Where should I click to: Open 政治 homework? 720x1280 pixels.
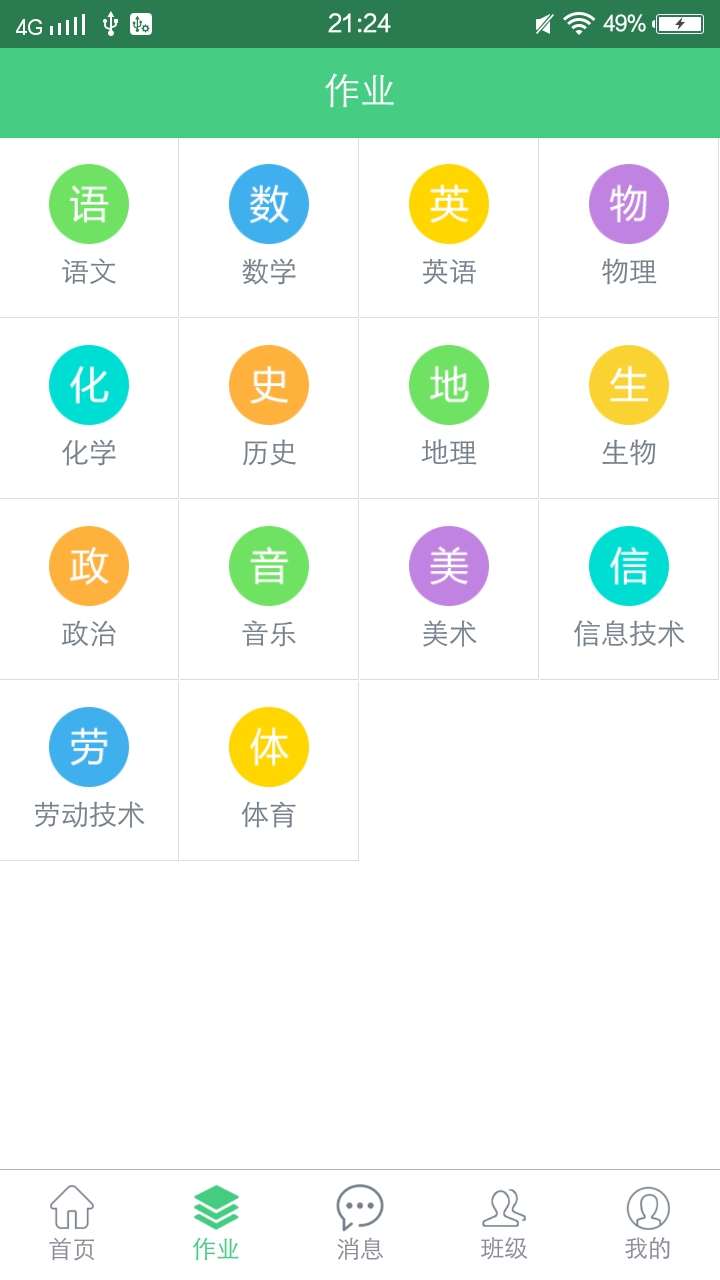click(89, 589)
